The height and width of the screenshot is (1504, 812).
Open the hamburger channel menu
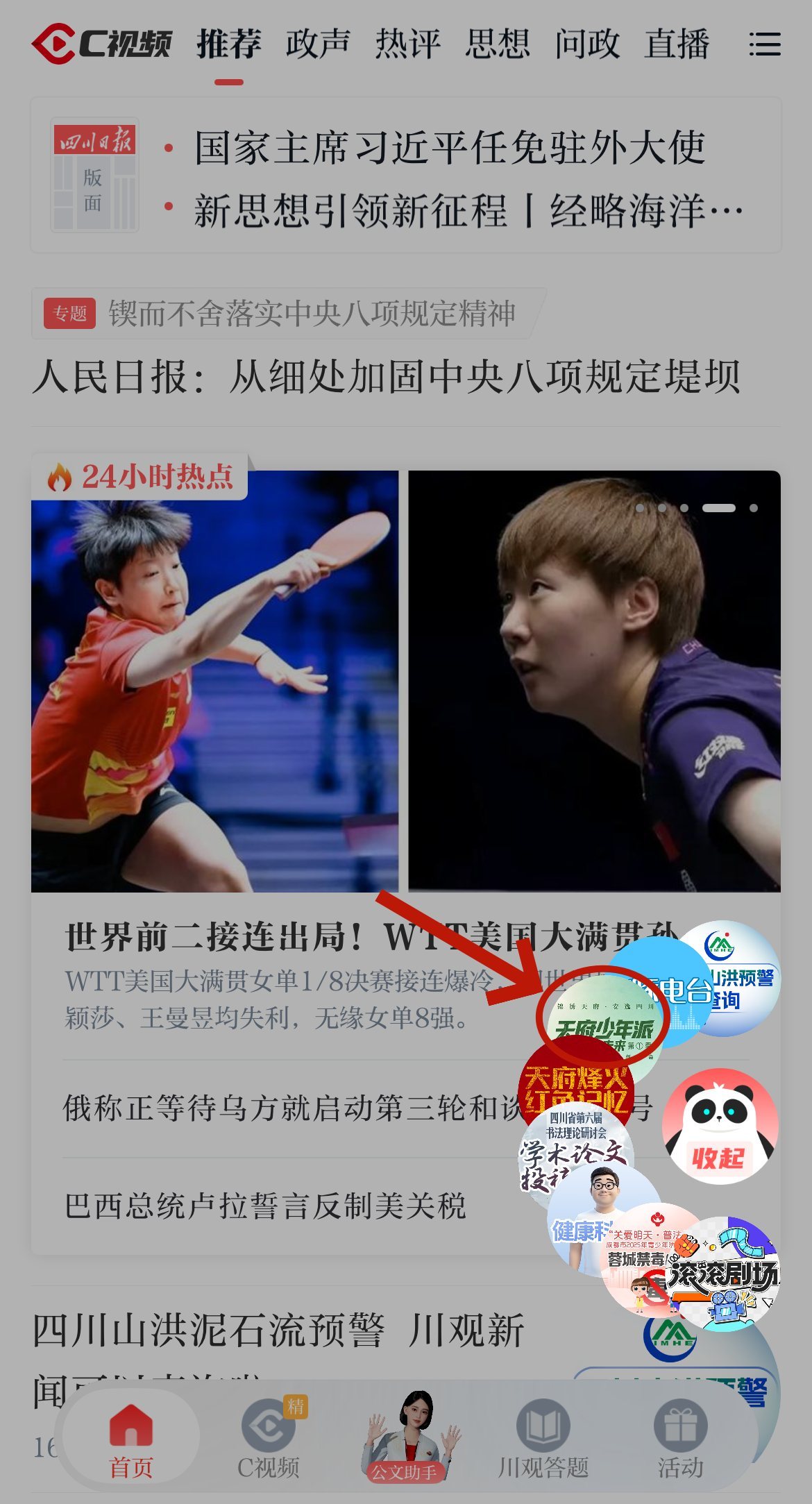click(x=764, y=44)
